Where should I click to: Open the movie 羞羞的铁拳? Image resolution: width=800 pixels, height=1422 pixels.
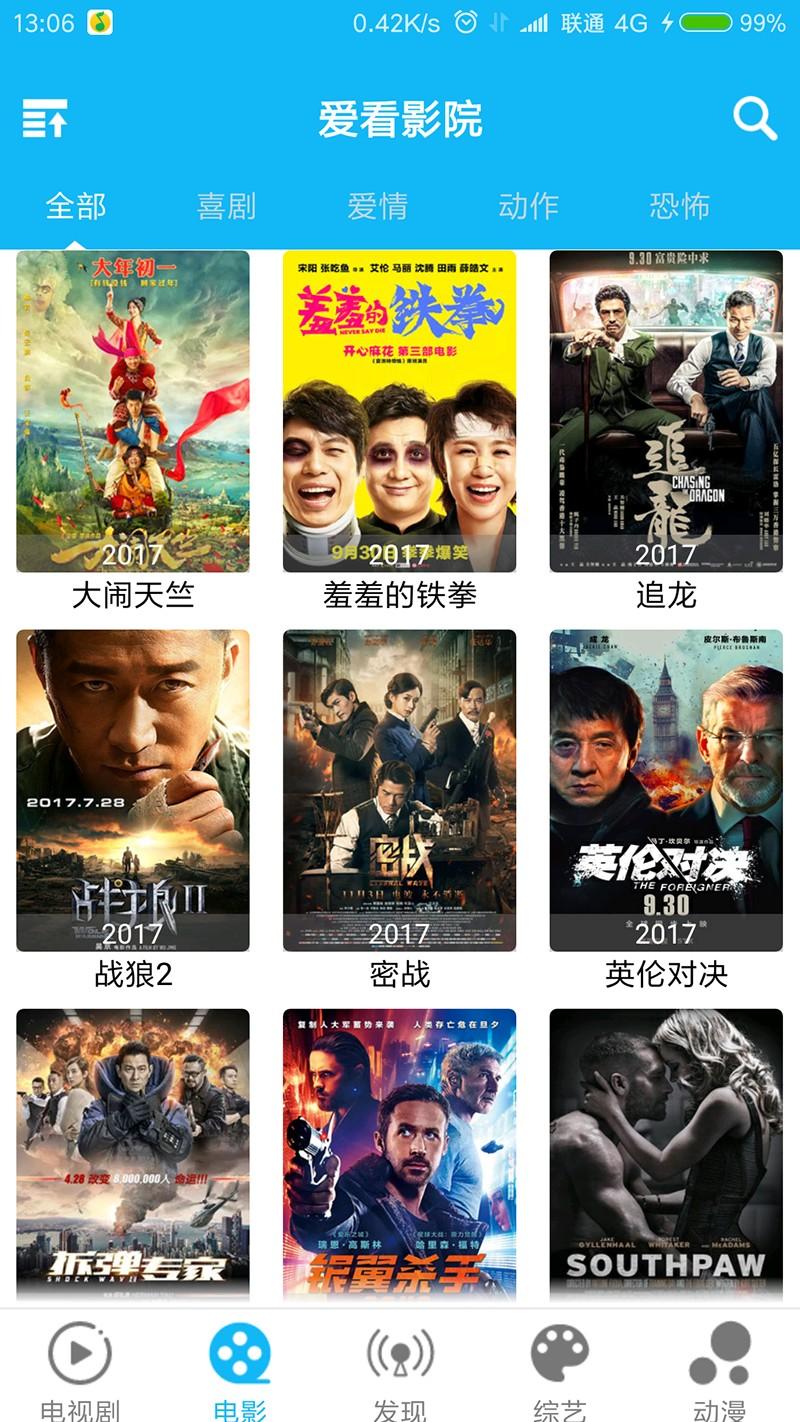click(x=400, y=411)
